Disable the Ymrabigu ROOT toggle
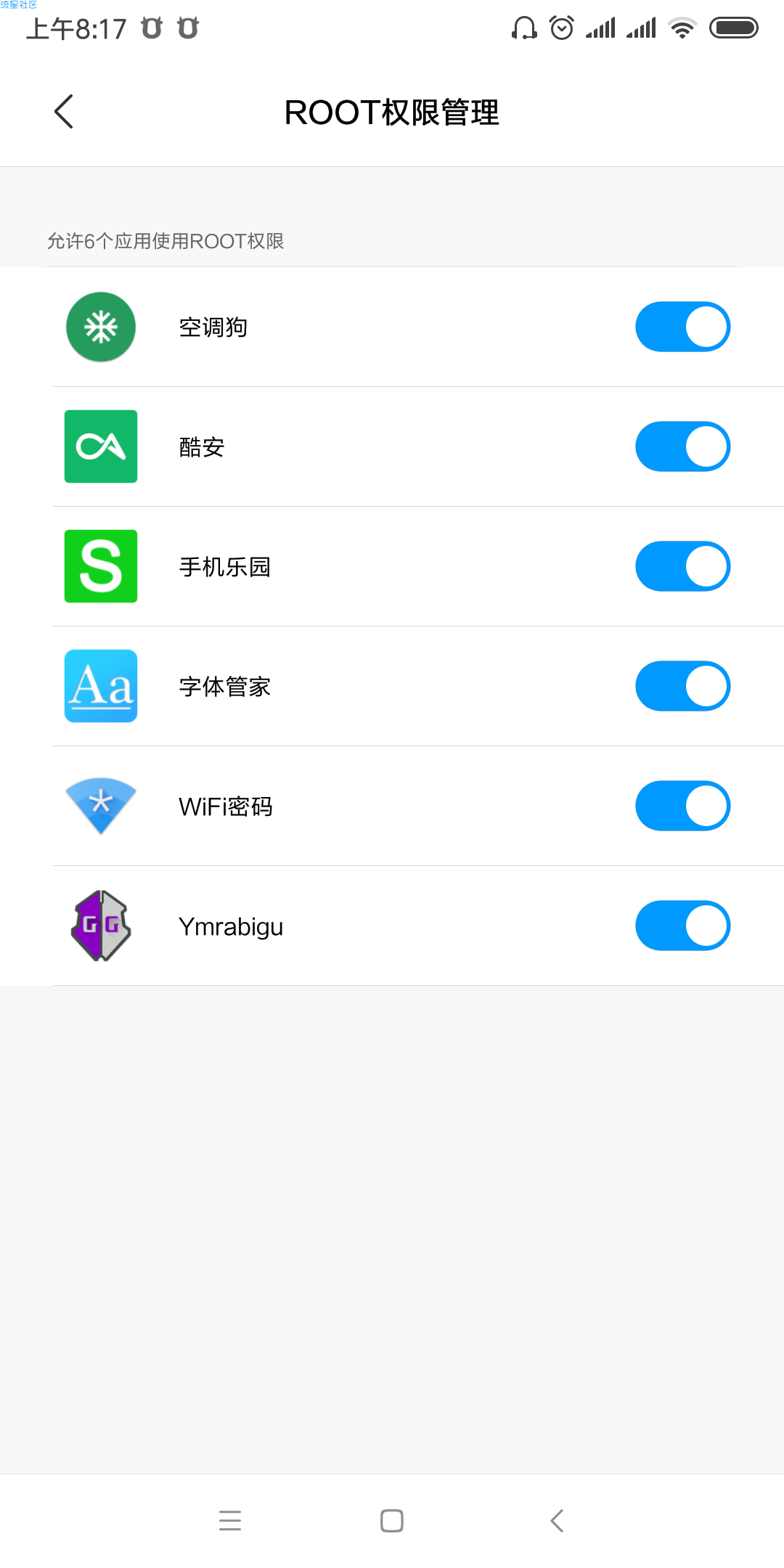This screenshot has width=784, height=1568. pyautogui.click(x=682, y=926)
